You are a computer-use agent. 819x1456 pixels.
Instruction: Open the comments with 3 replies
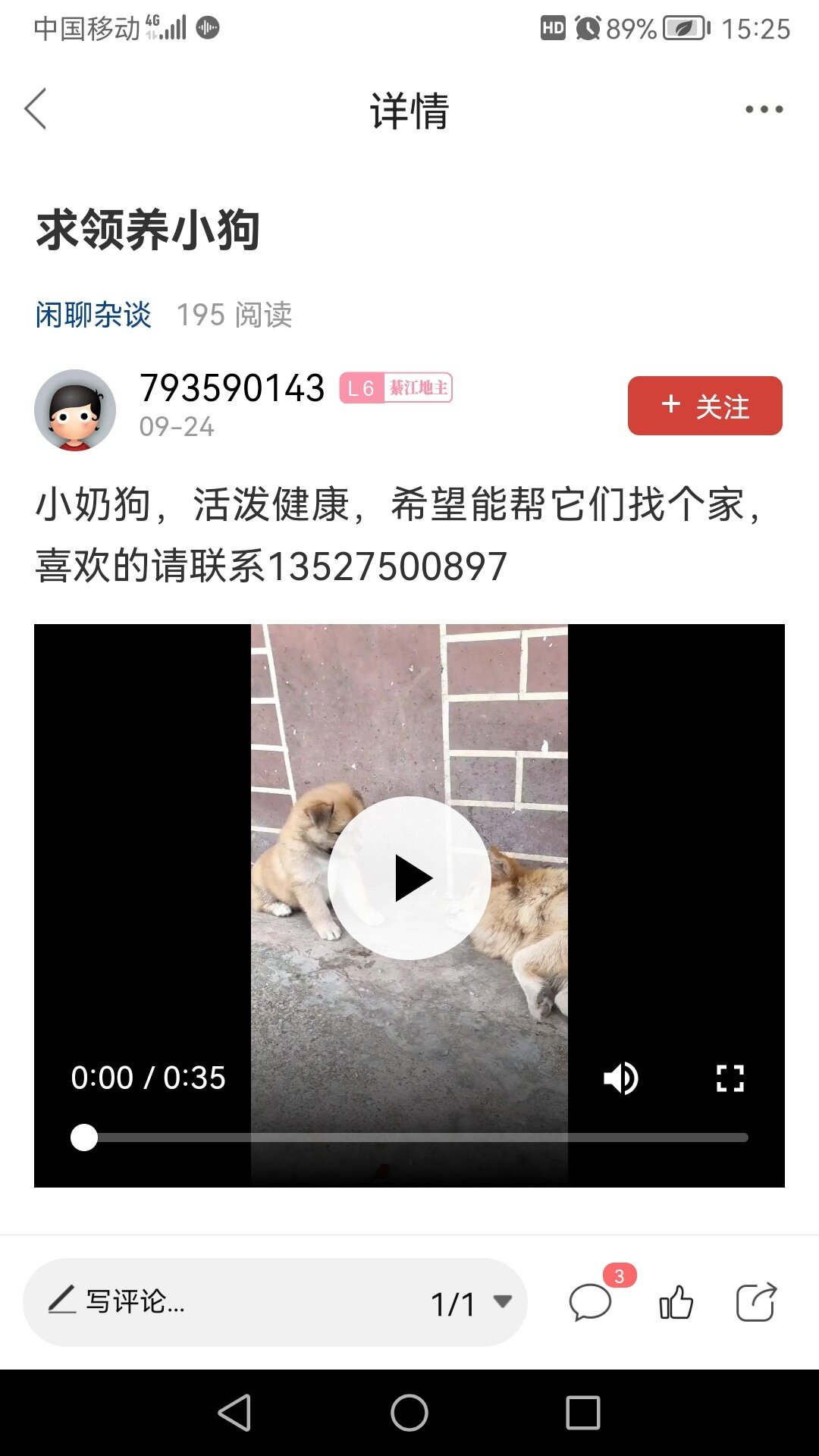coord(591,1303)
